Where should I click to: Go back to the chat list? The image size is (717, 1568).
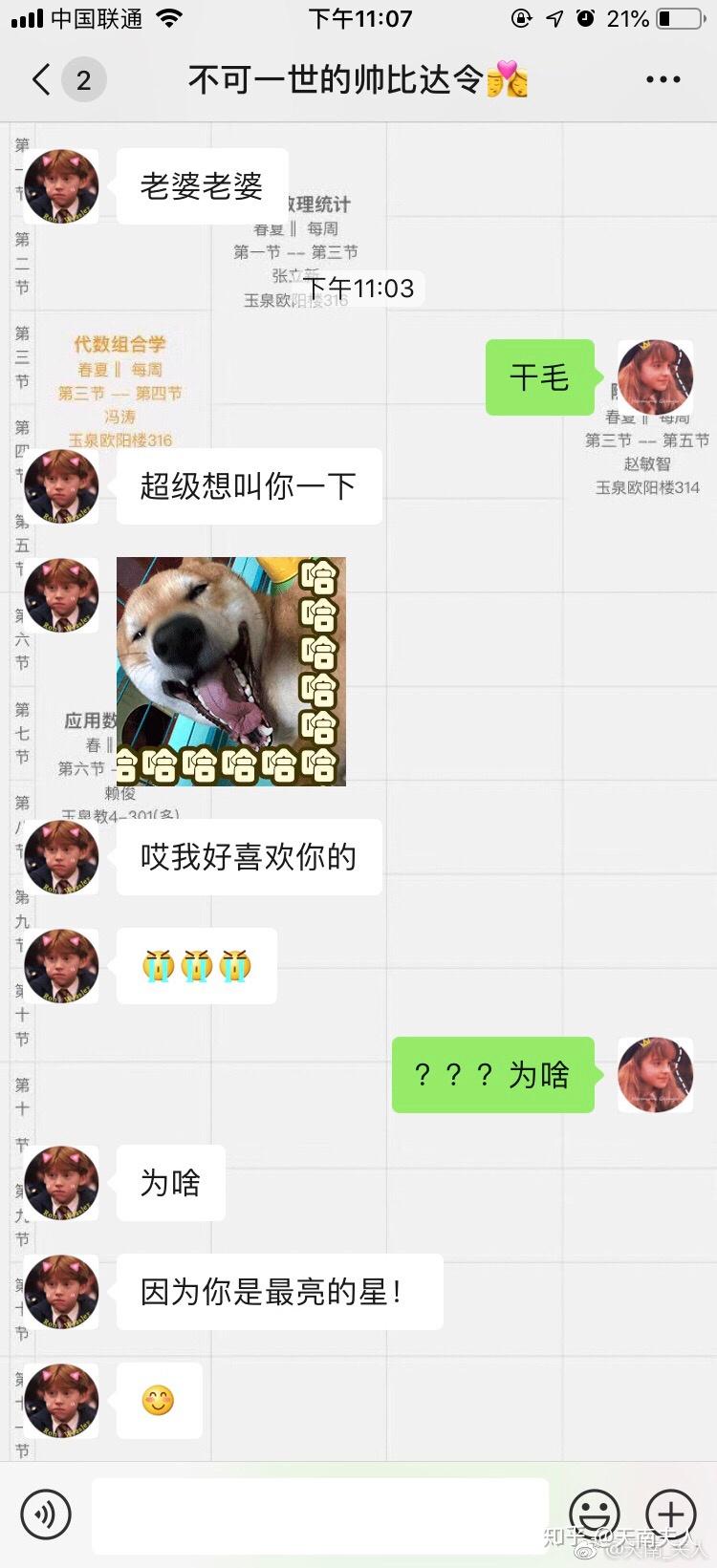41,79
